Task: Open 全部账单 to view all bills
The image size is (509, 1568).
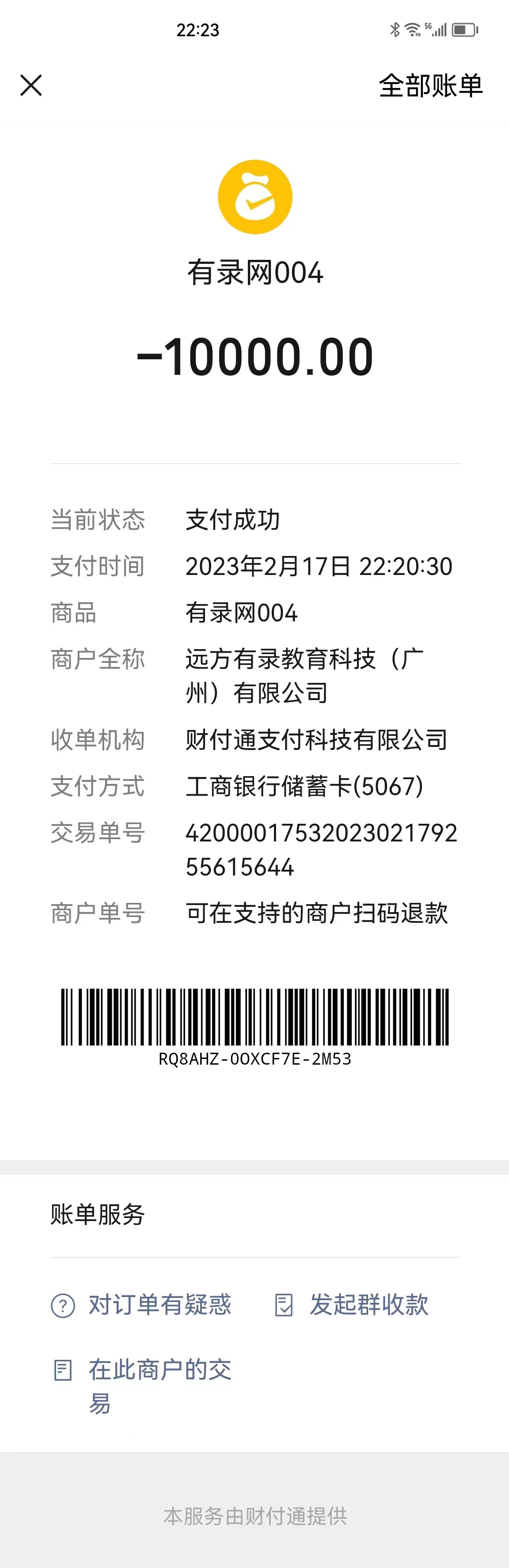Action: [430, 86]
